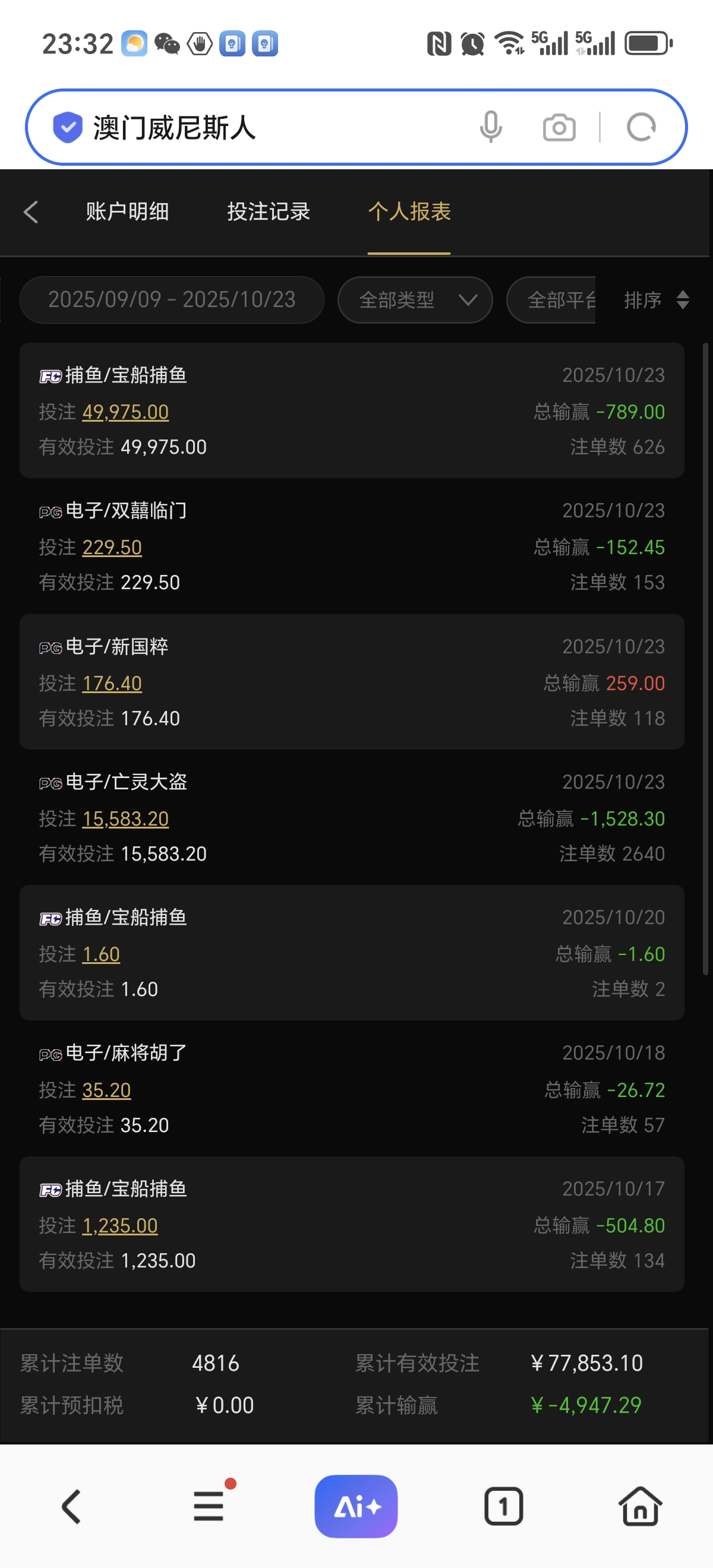
Task: Open the camera search icon
Action: click(558, 128)
